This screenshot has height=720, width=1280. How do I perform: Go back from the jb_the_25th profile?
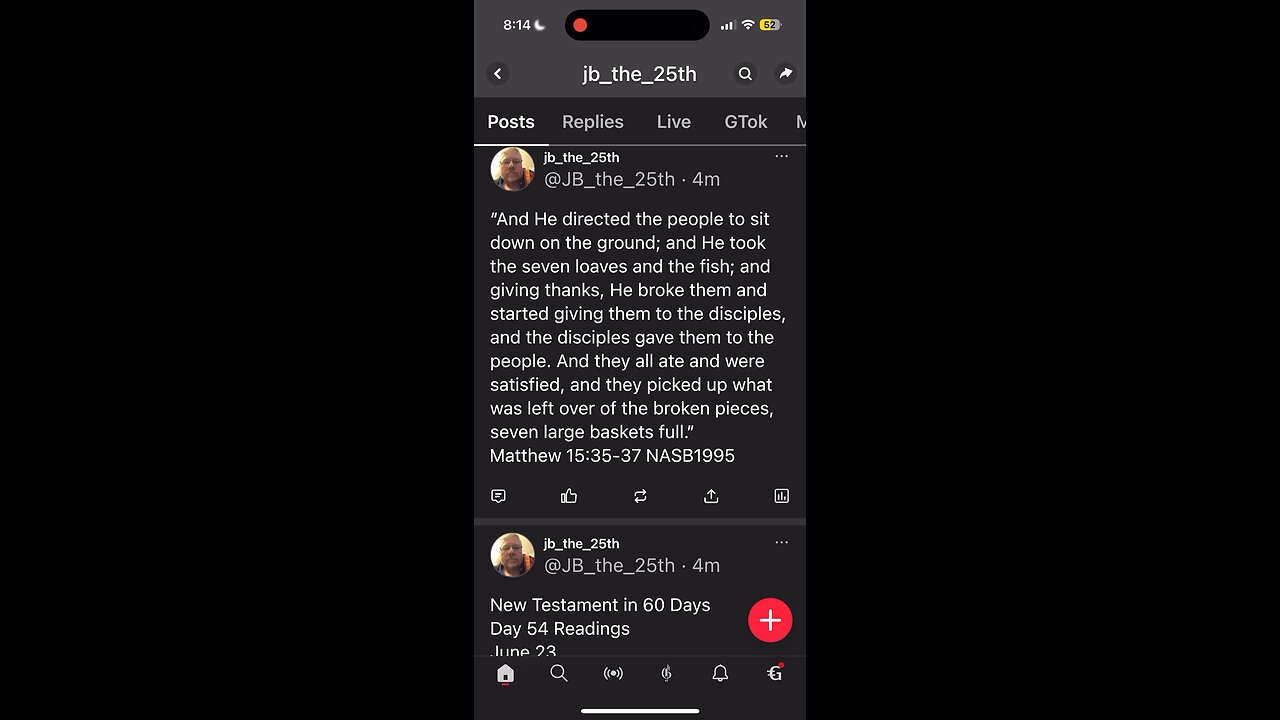tap(498, 74)
